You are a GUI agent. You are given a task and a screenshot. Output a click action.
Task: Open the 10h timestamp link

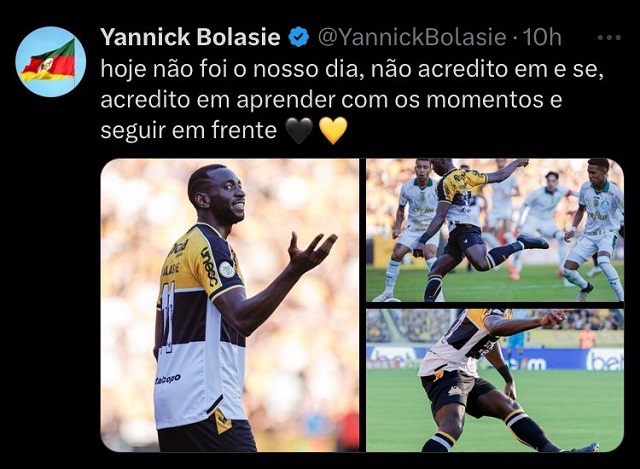(x=543, y=38)
